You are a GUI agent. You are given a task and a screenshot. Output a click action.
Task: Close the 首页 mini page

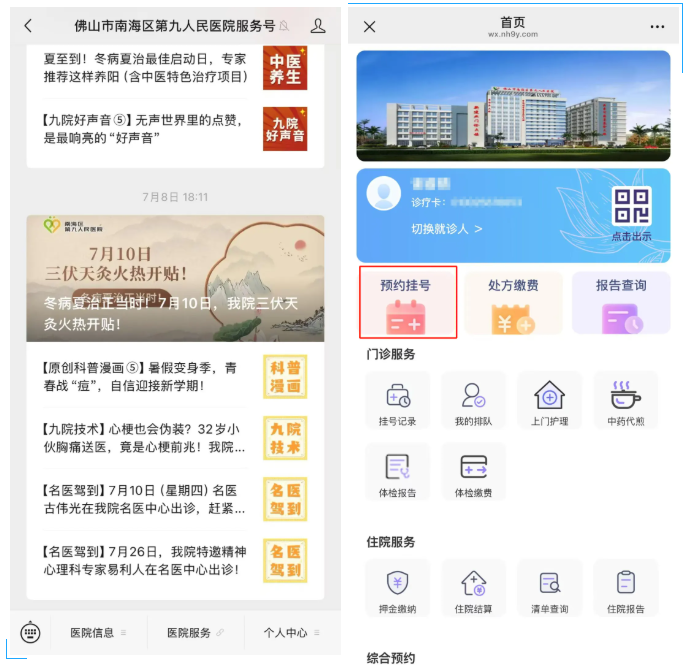pos(369,27)
